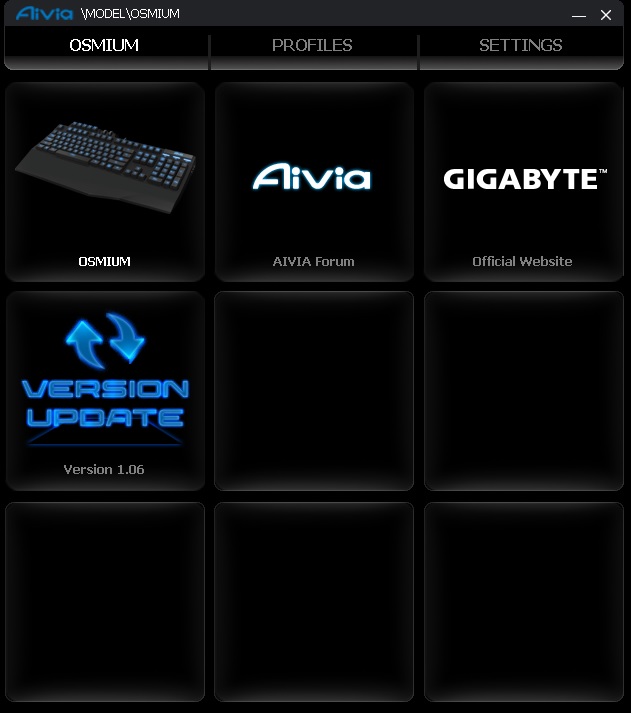Open the GIGABYTE Official Website tile
The height and width of the screenshot is (713, 631).
(523, 182)
